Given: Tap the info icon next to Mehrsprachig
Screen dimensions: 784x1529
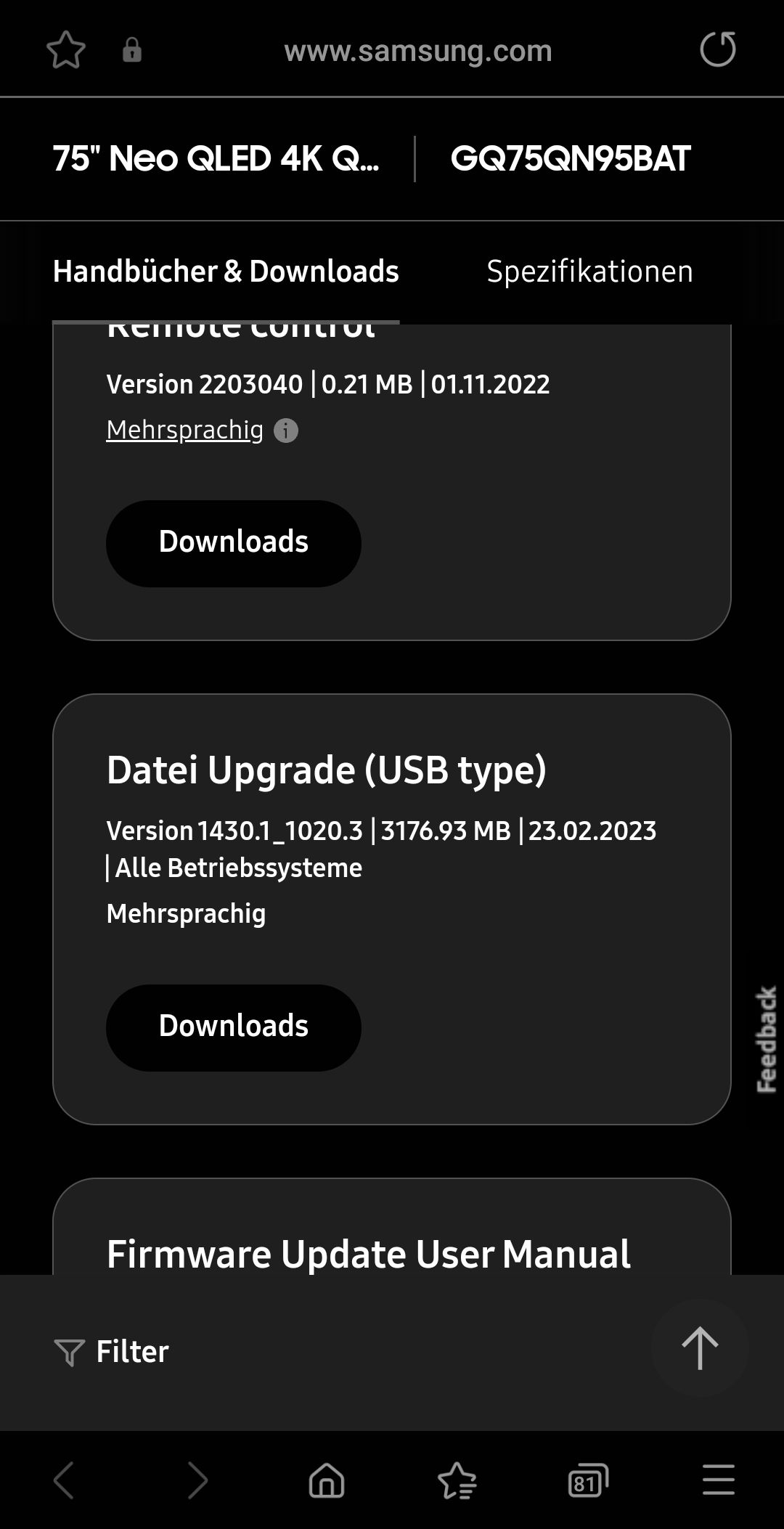Looking at the screenshot, I should pyautogui.click(x=287, y=430).
